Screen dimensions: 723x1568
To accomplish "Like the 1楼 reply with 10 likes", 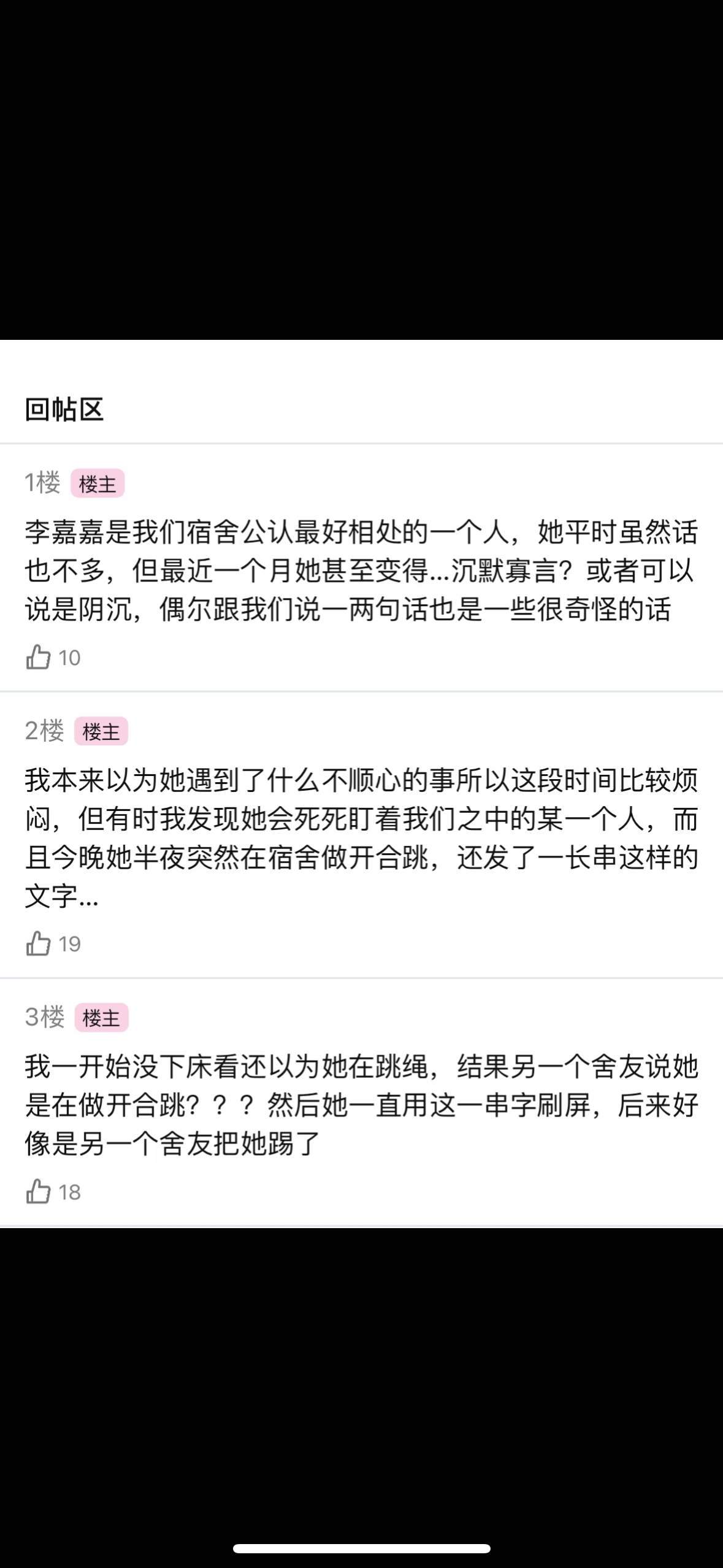I will point(38,657).
